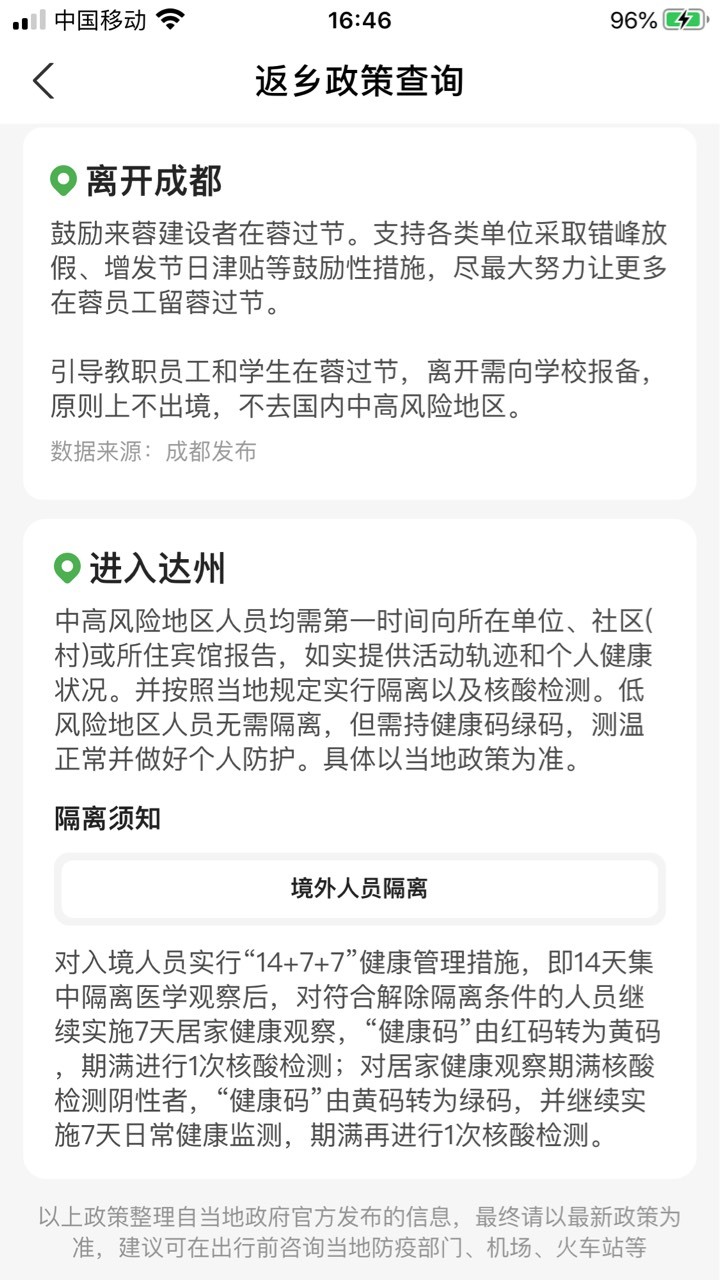Select the 境外人员隔离 tab

359,888
